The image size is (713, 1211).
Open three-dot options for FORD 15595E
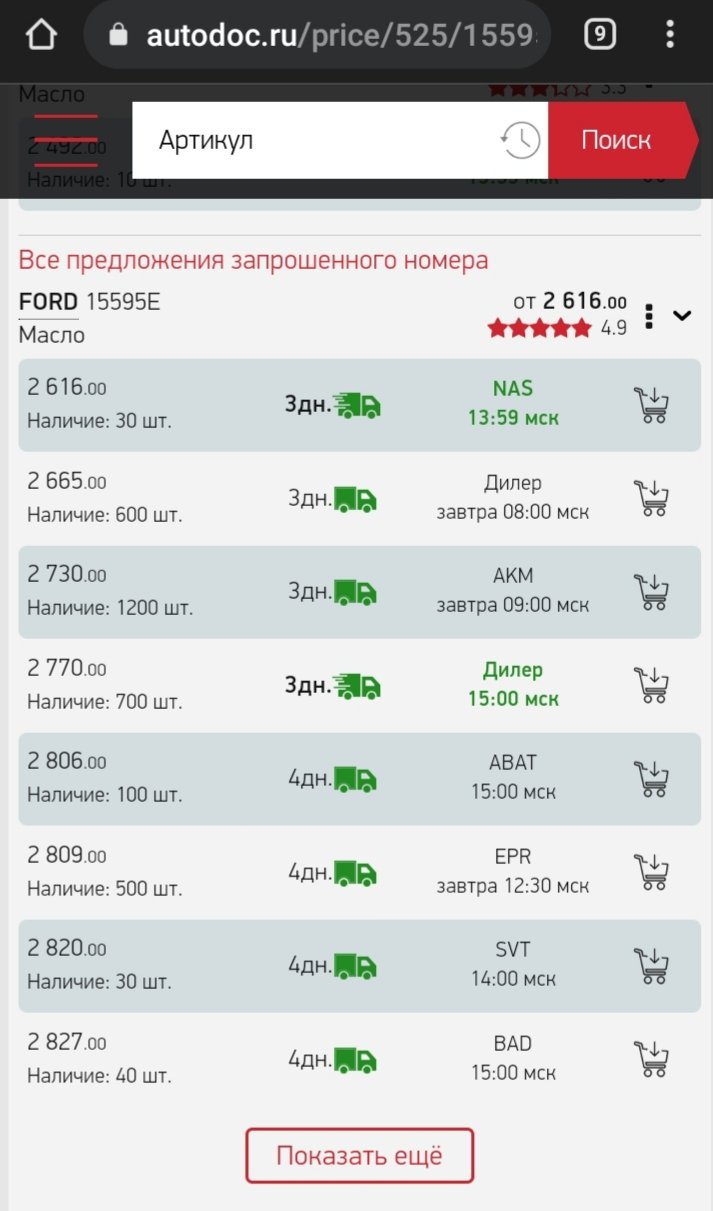pyautogui.click(x=649, y=316)
